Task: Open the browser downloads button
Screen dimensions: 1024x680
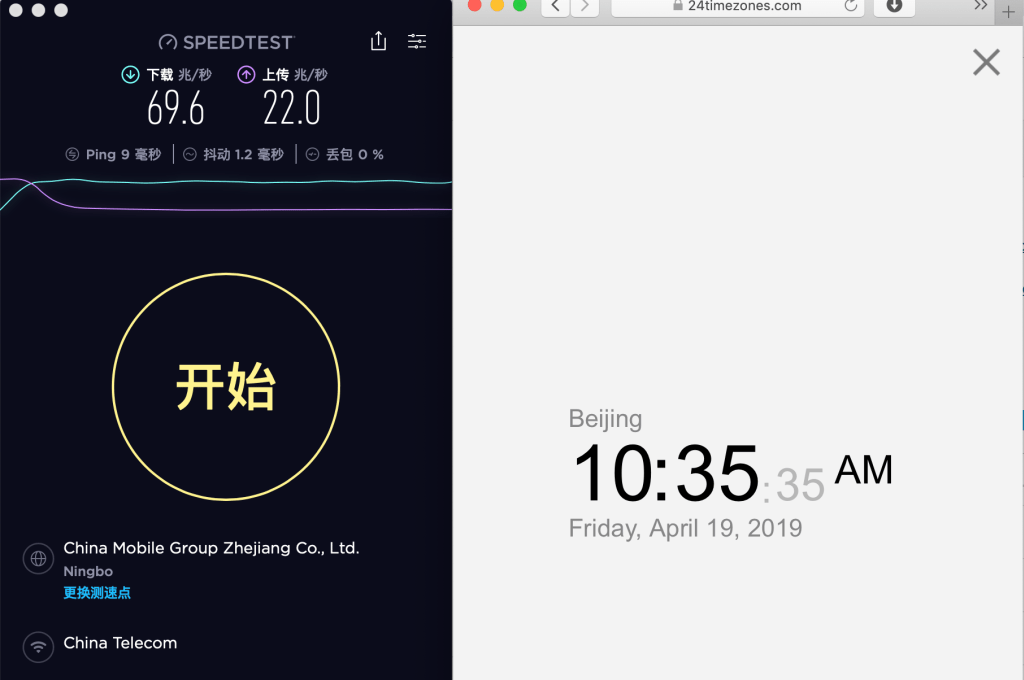Action: tap(894, 7)
